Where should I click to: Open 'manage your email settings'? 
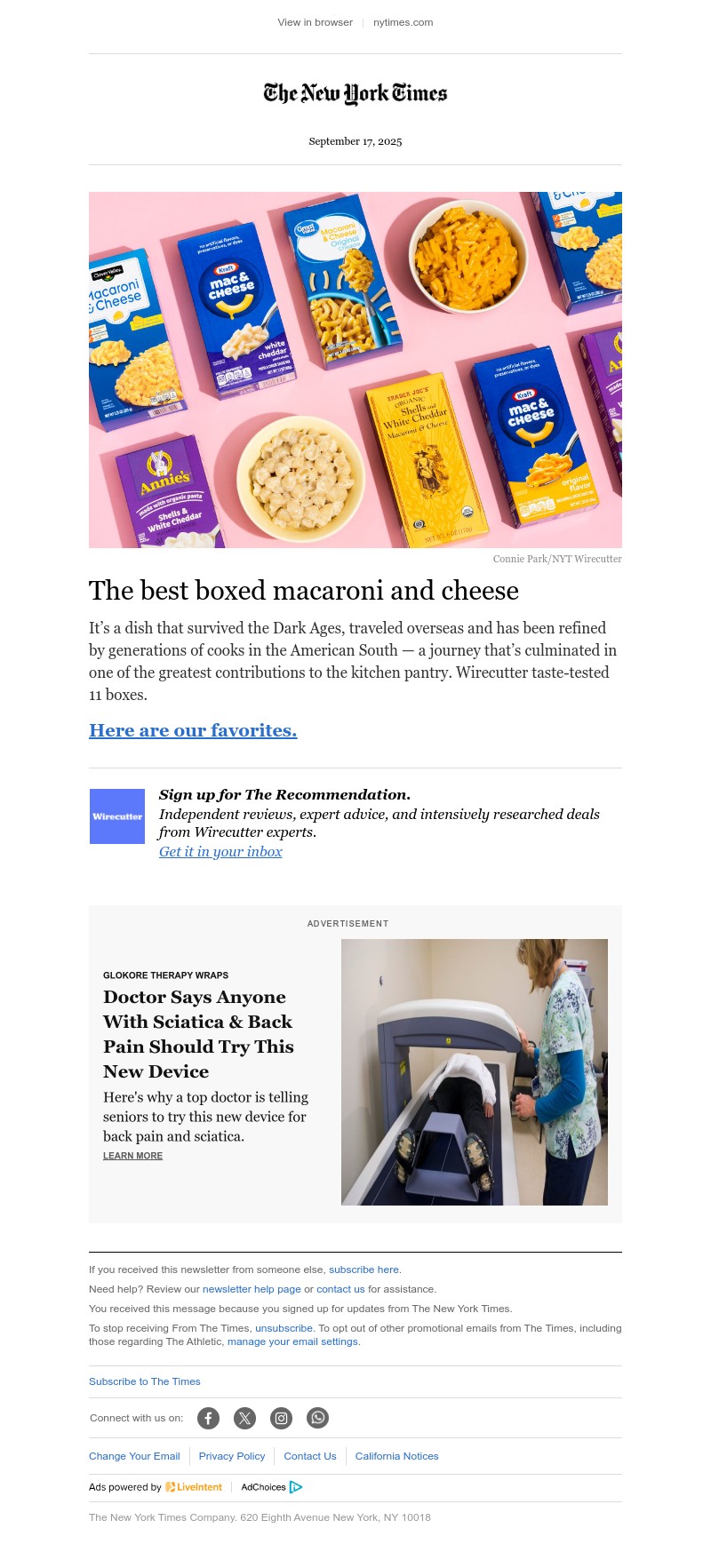(x=292, y=1341)
